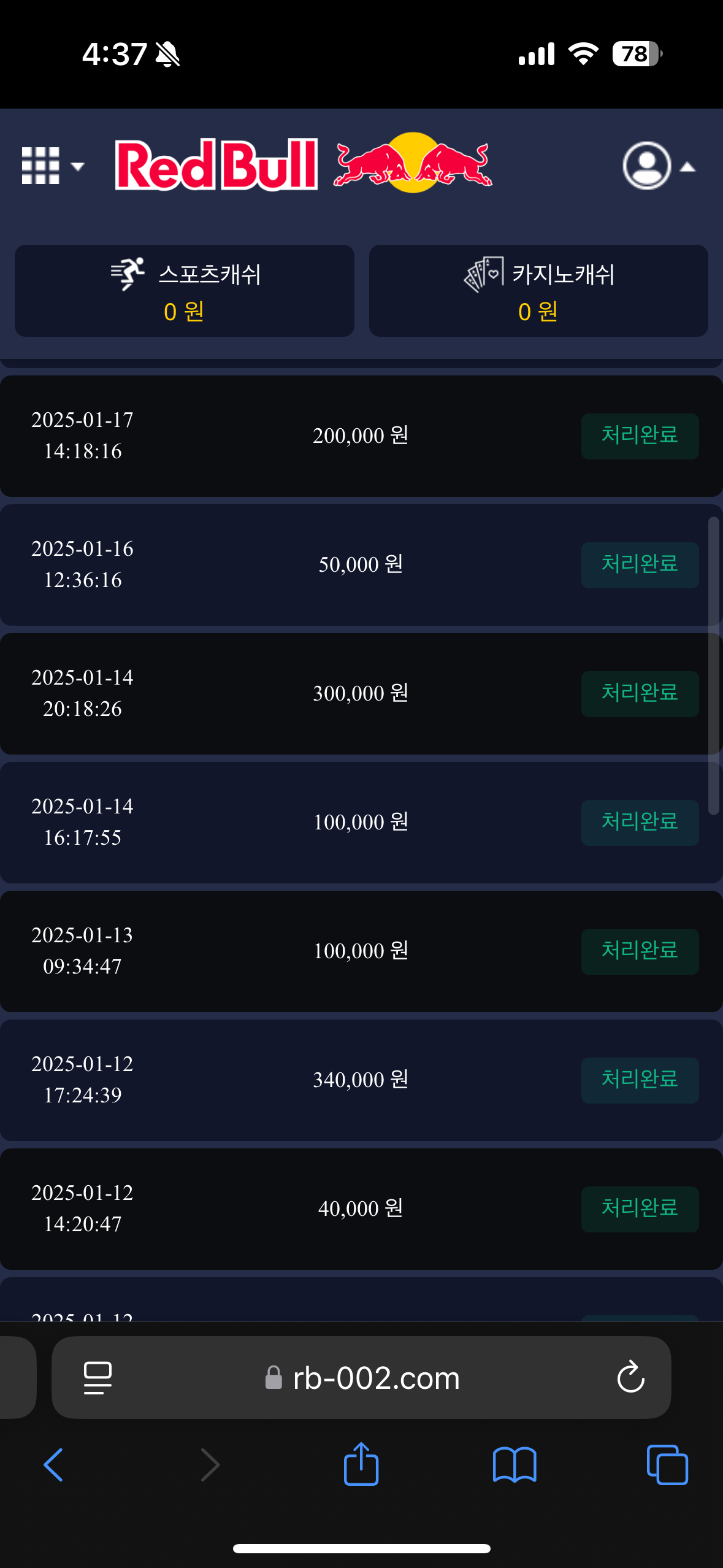Reload the rb-002.com page
This screenshot has width=723, height=1568.
pyautogui.click(x=630, y=1378)
